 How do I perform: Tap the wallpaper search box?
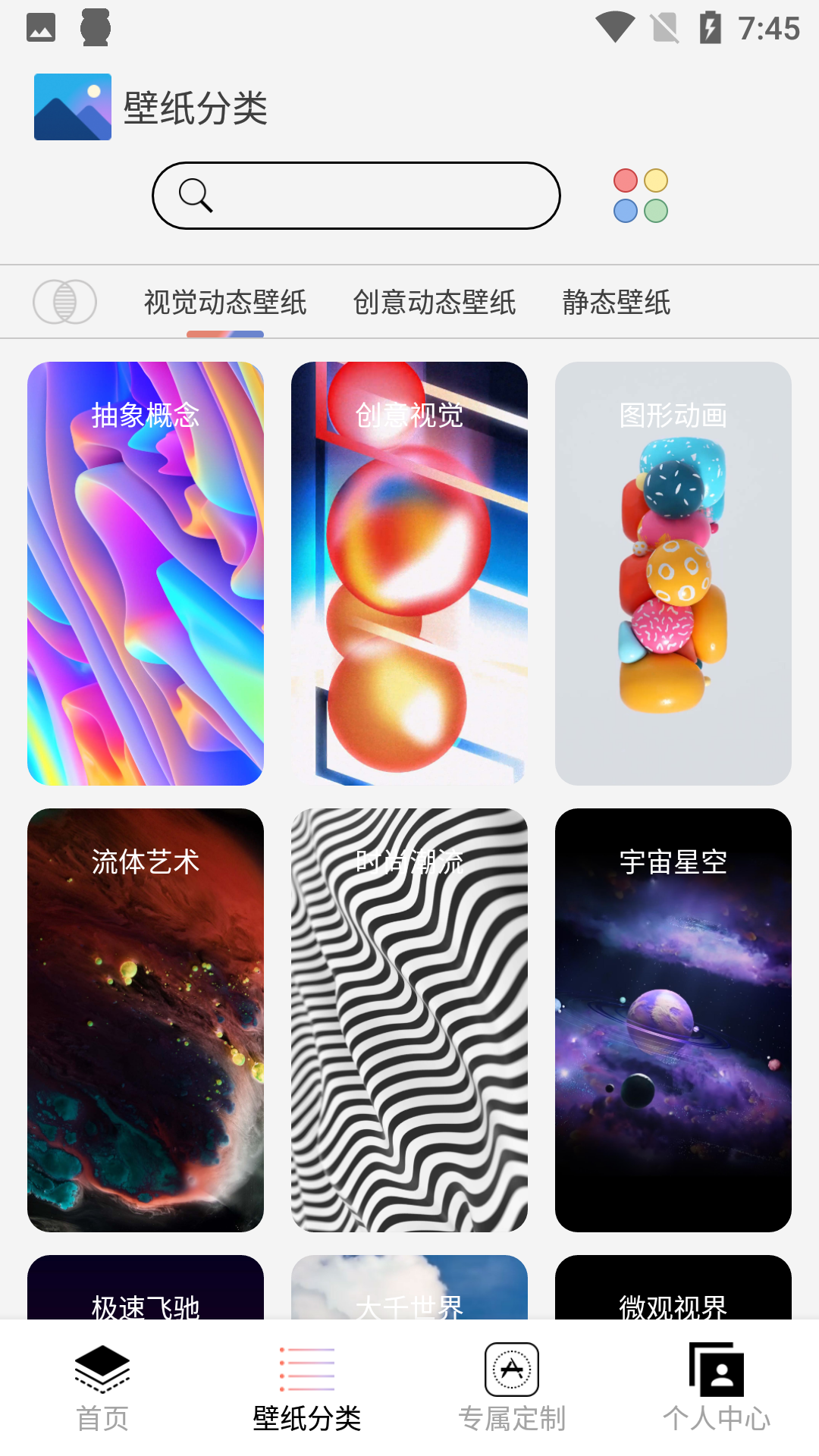[356, 196]
